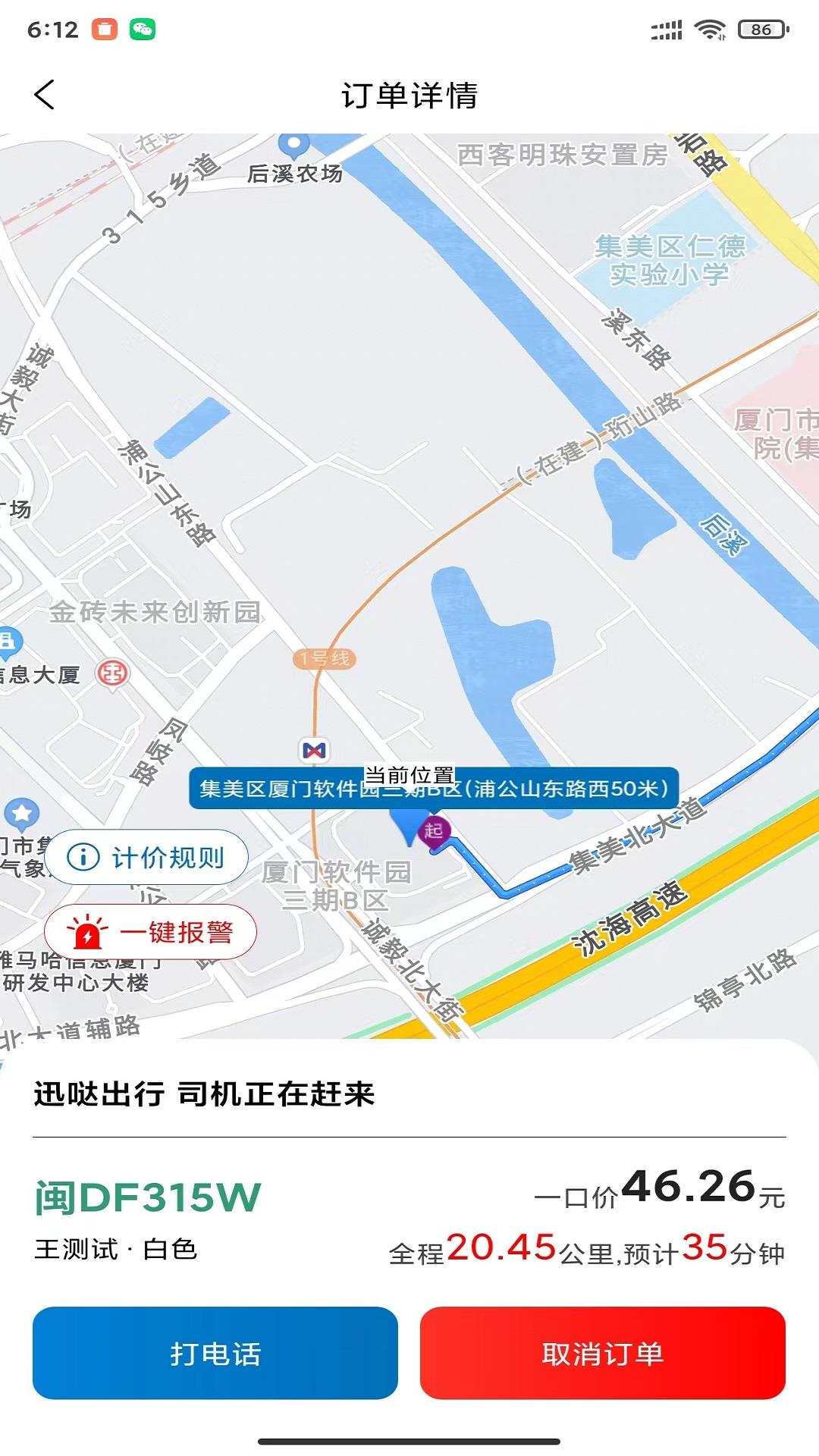Cancel the order with 取消订单
Viewport: 819px width, 1456px height.
[x=603, y=1353]
